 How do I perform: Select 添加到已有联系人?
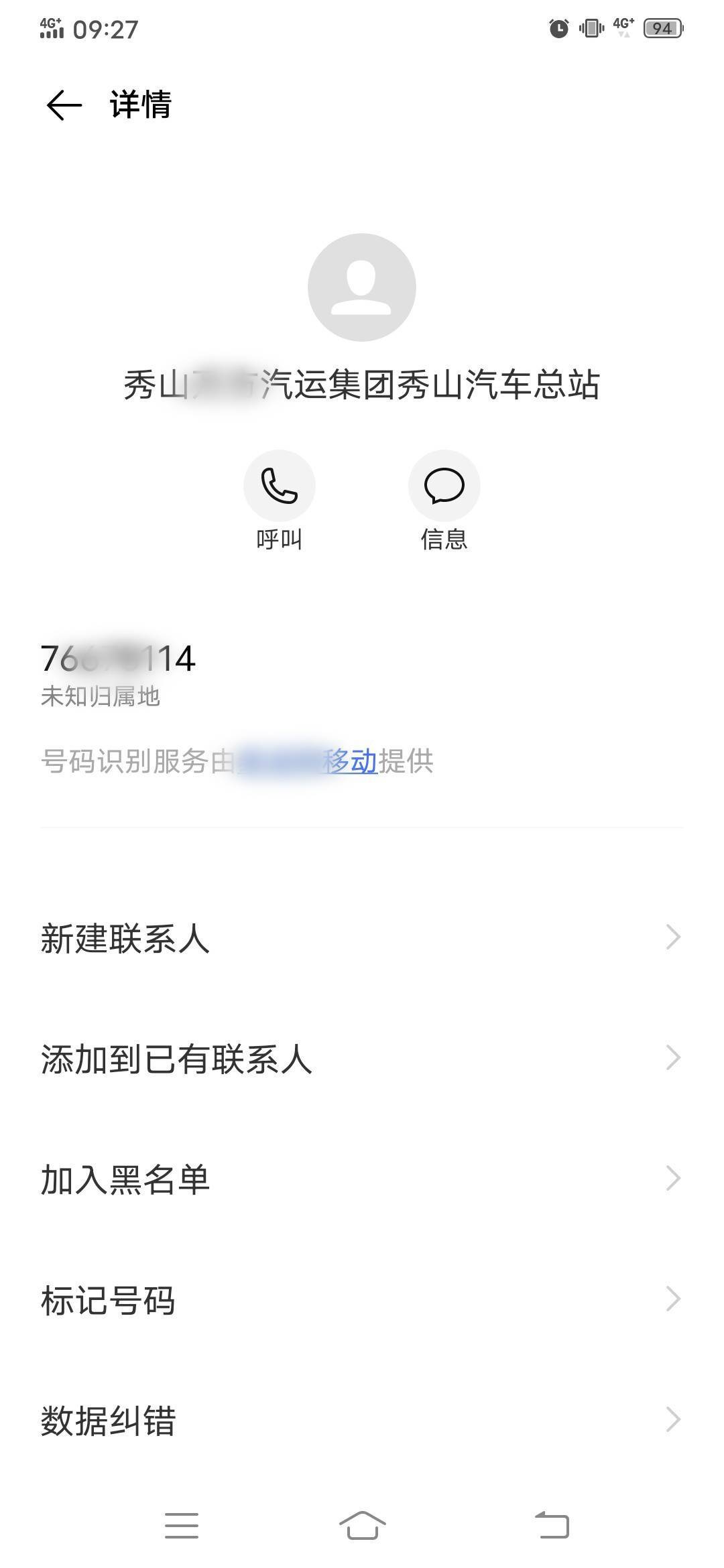click(x=361, y=1059)
